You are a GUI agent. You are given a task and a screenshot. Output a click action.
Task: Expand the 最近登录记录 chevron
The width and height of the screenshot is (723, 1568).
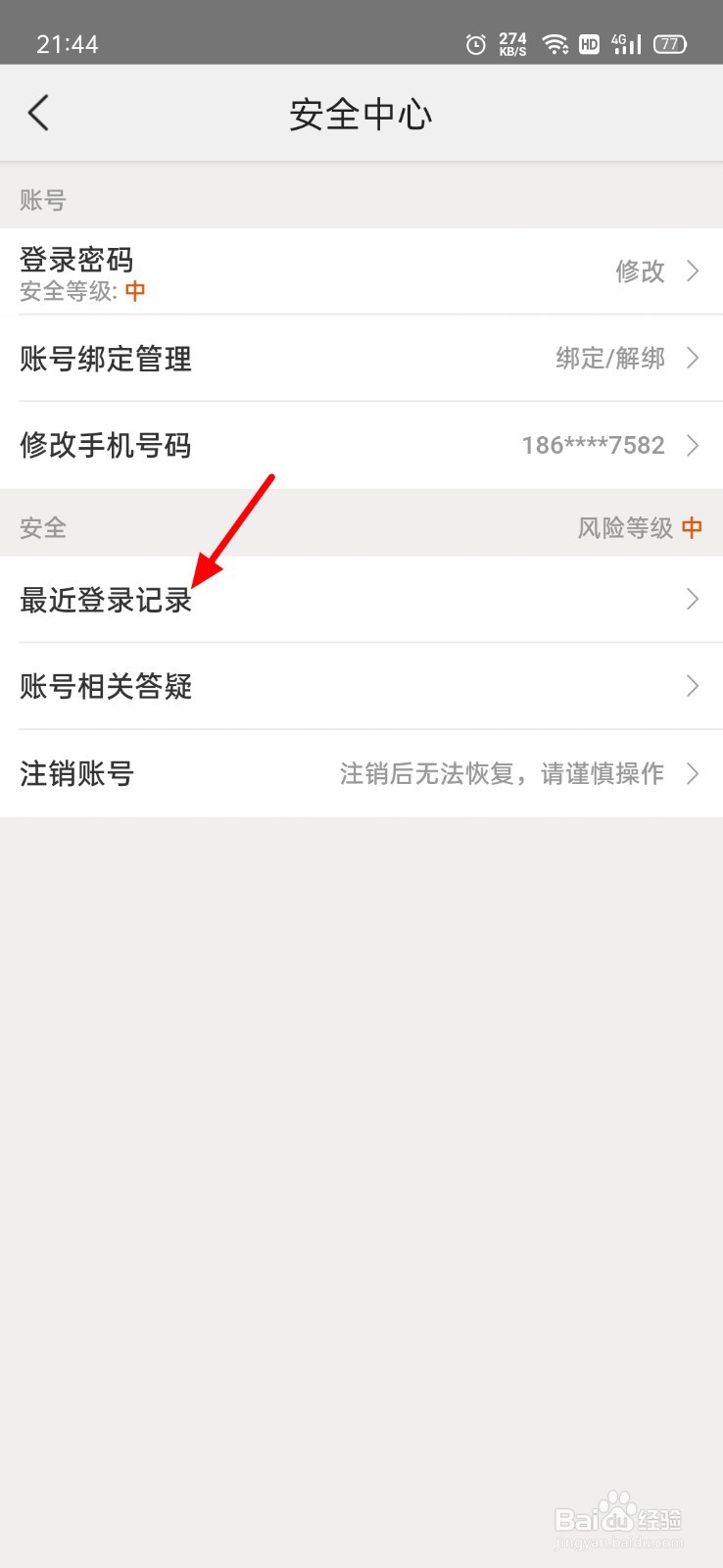(693, 599)
